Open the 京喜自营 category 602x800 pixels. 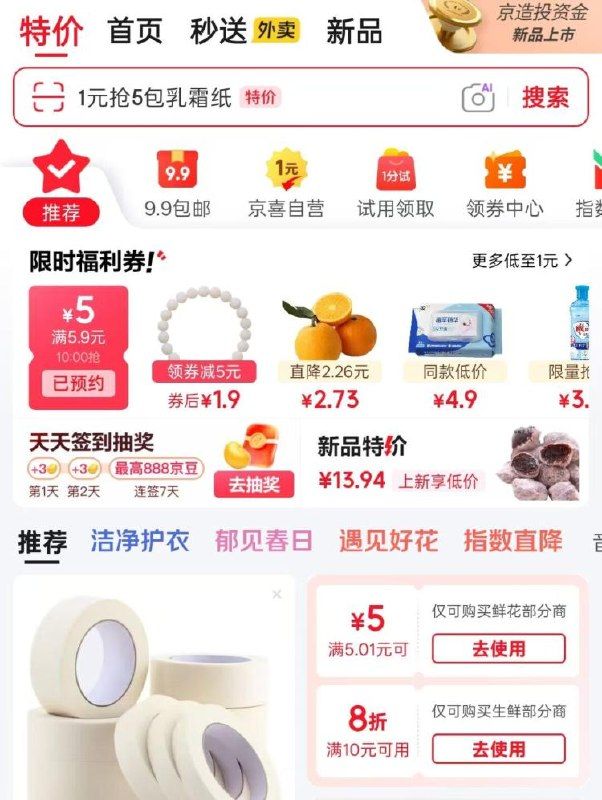(286, 185)
